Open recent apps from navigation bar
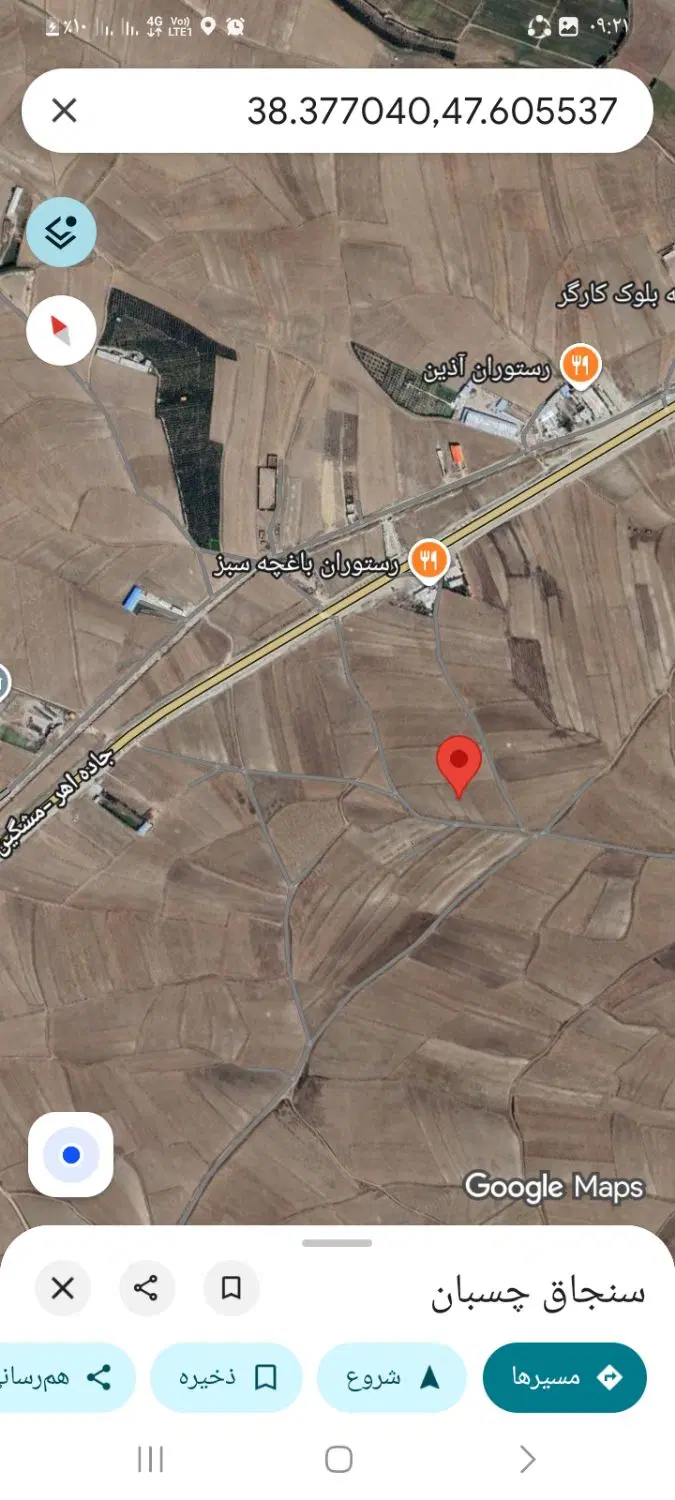Image resolution: width=675 pixels, height=1500 pixels. click(x=150, y=1459)
